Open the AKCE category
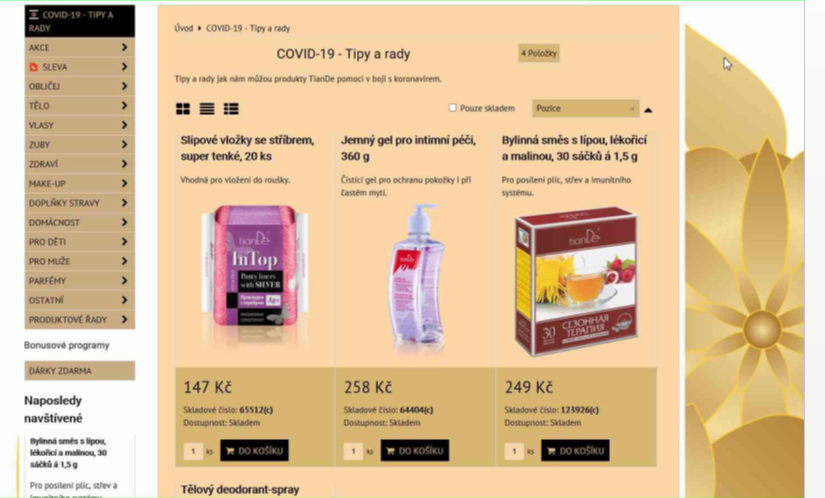 pos(78,47)
